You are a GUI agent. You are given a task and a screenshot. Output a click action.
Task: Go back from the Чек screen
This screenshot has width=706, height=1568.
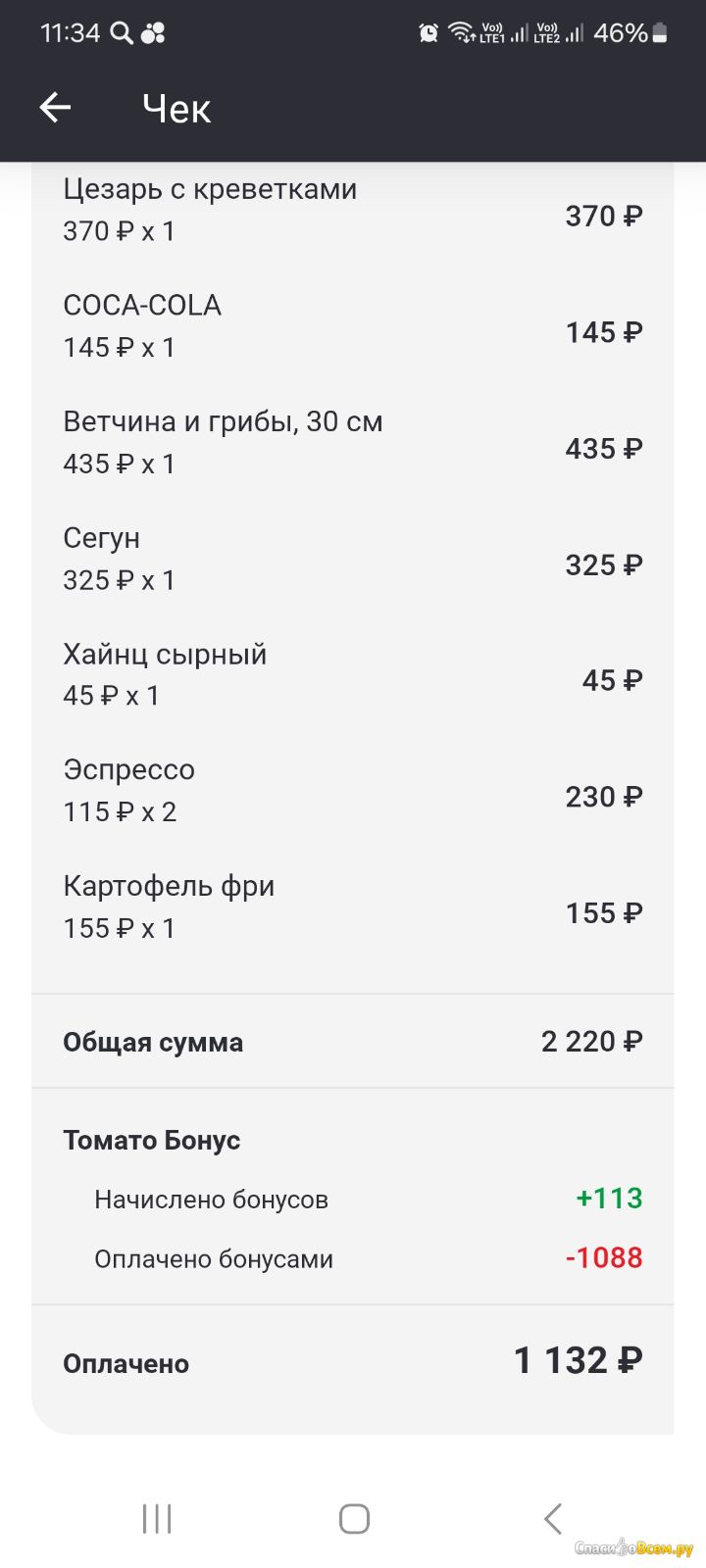coord(55,108)
